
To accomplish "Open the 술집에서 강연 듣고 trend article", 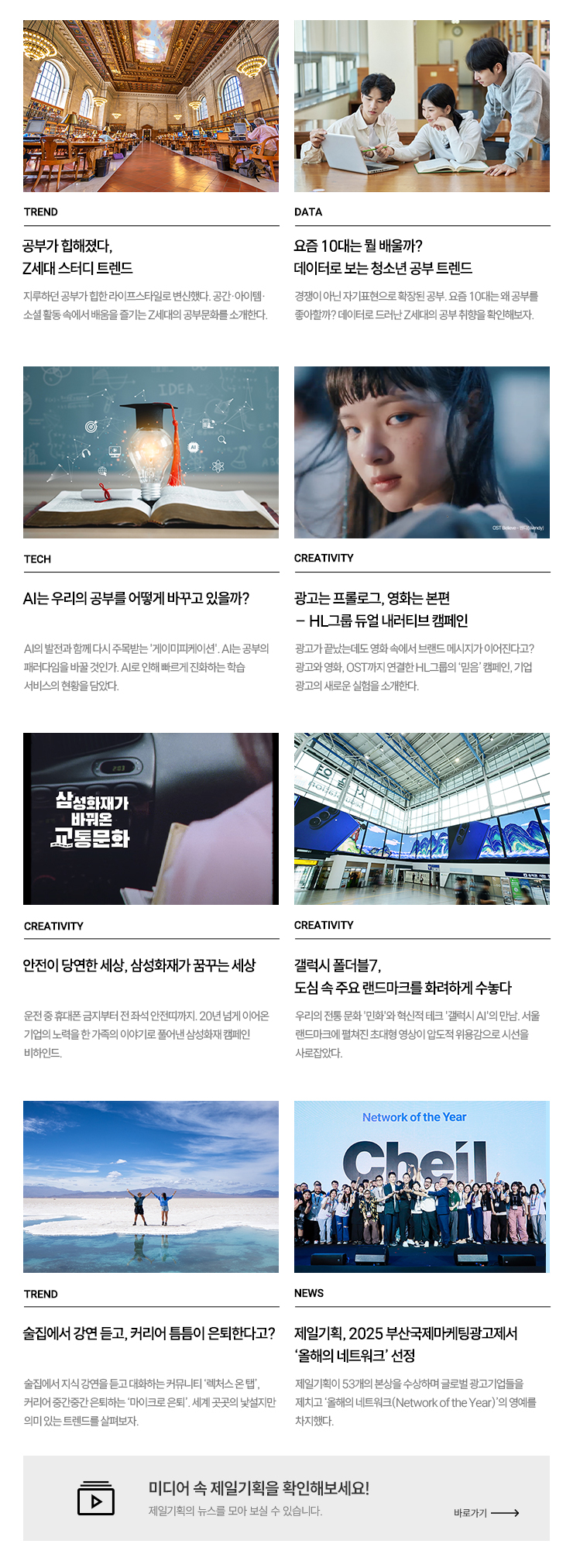I will click(149, 1333).
